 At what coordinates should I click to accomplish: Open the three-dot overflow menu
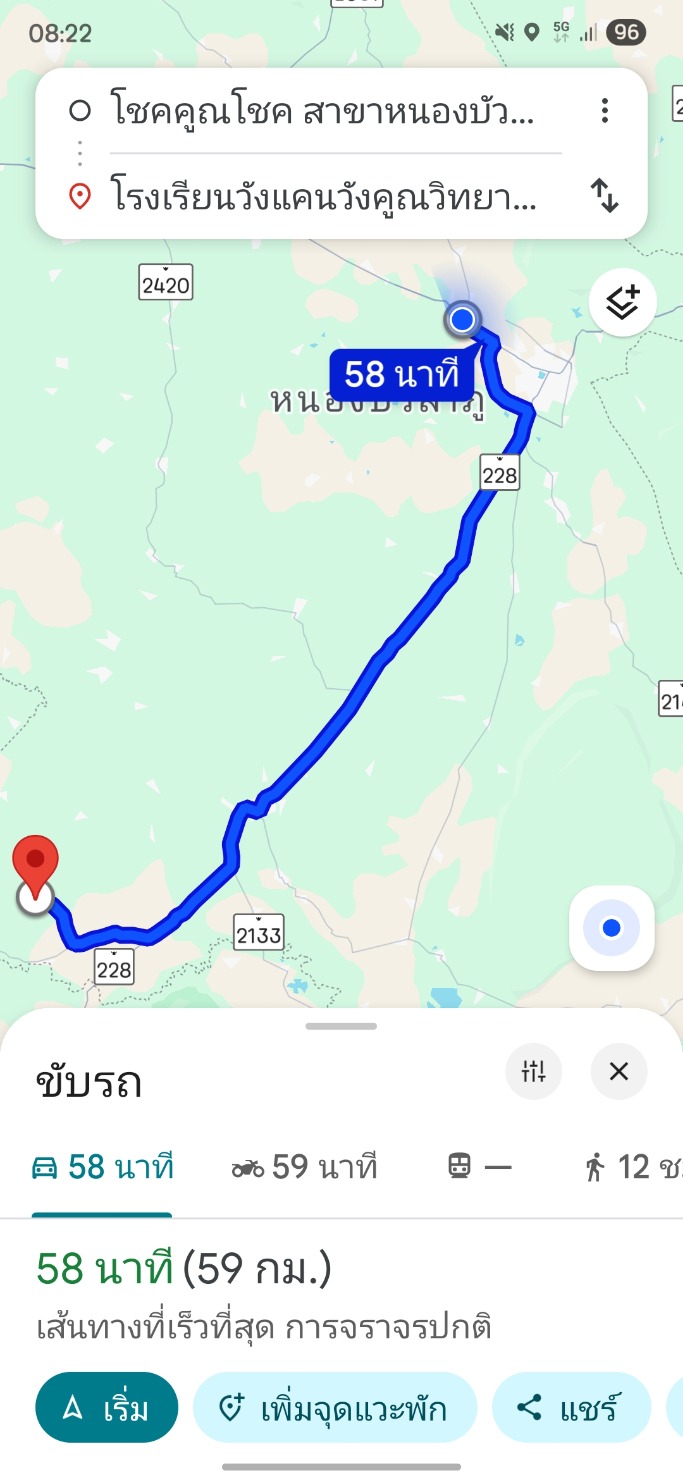pyautogui.click(x=604, y=111)
